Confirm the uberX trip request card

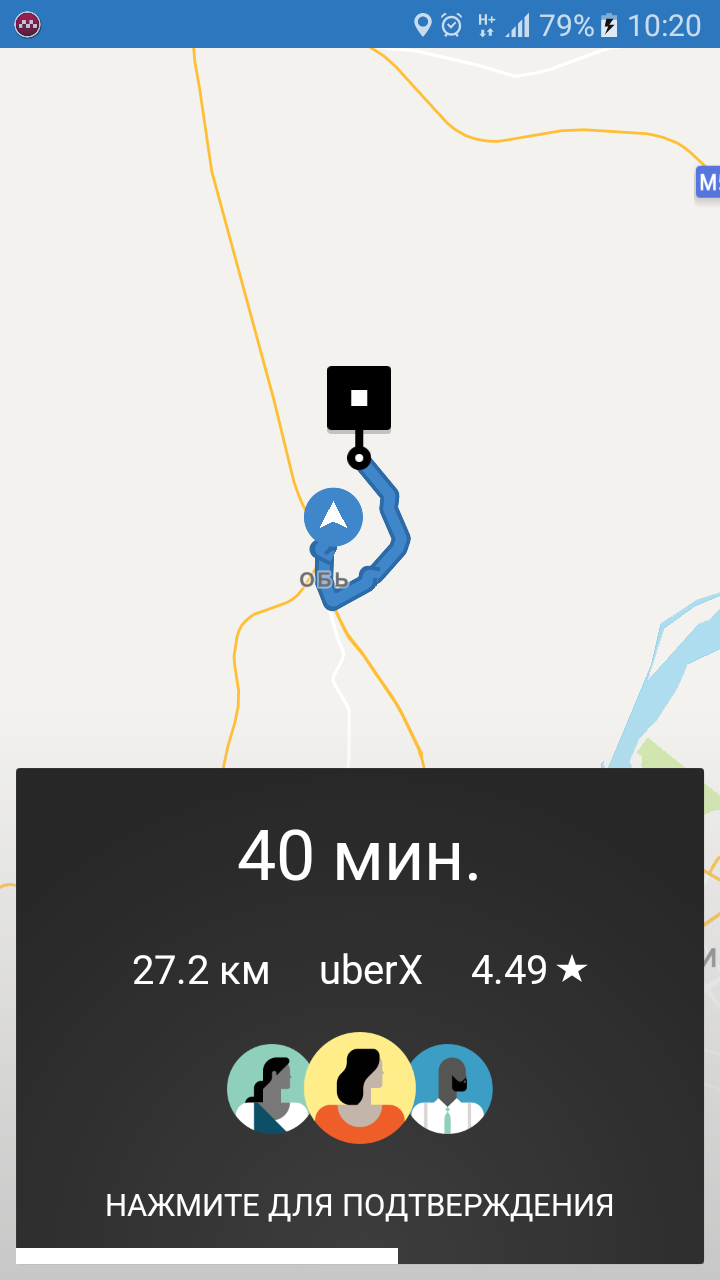click(360, 1016)
